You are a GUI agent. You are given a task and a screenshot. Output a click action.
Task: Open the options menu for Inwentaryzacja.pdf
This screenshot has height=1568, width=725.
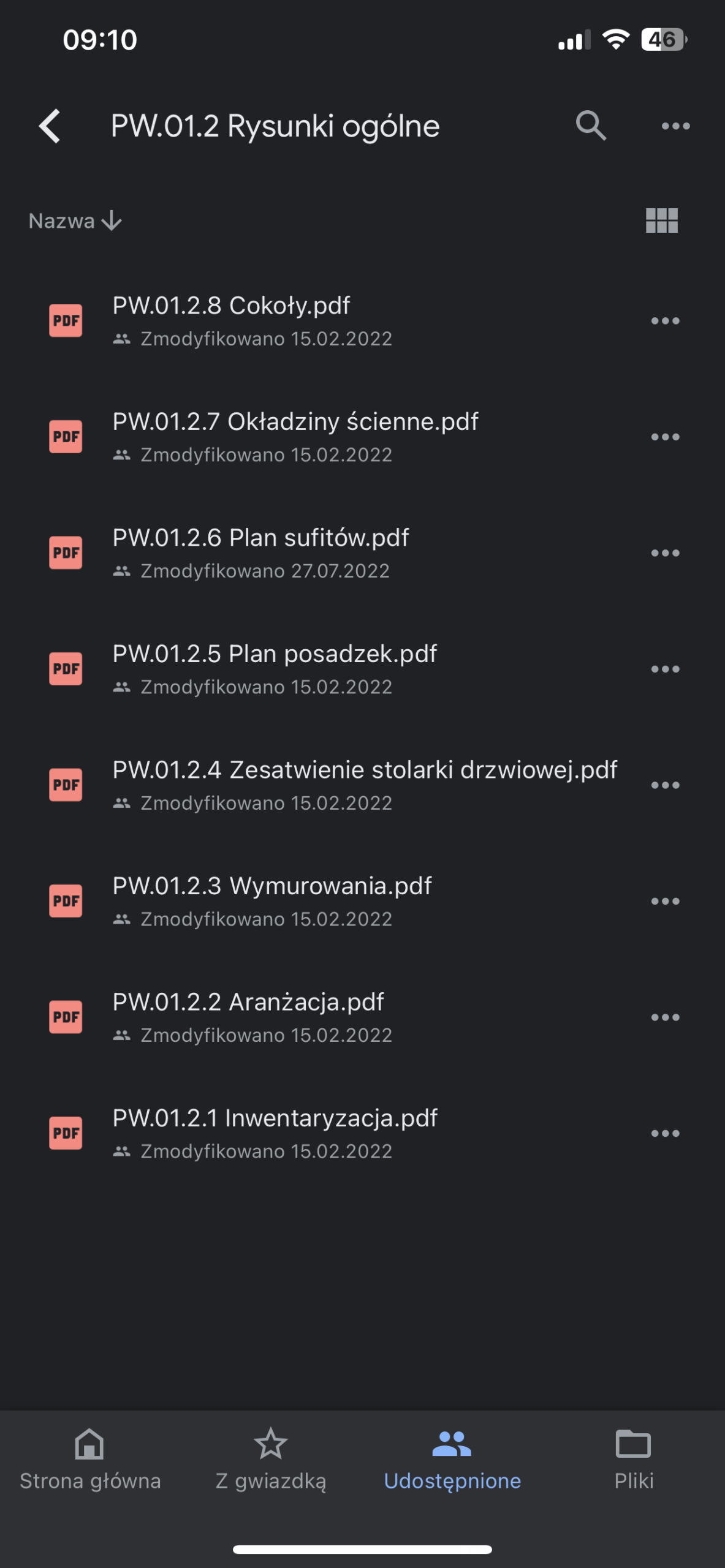[665, 1134]
